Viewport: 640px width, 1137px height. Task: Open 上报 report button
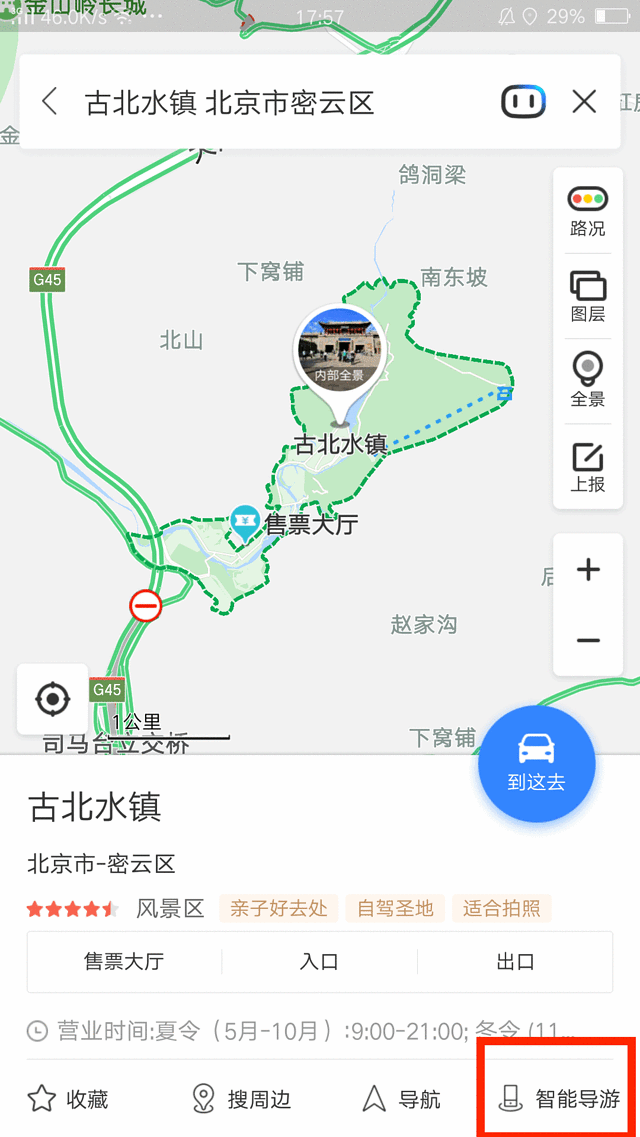587,467
